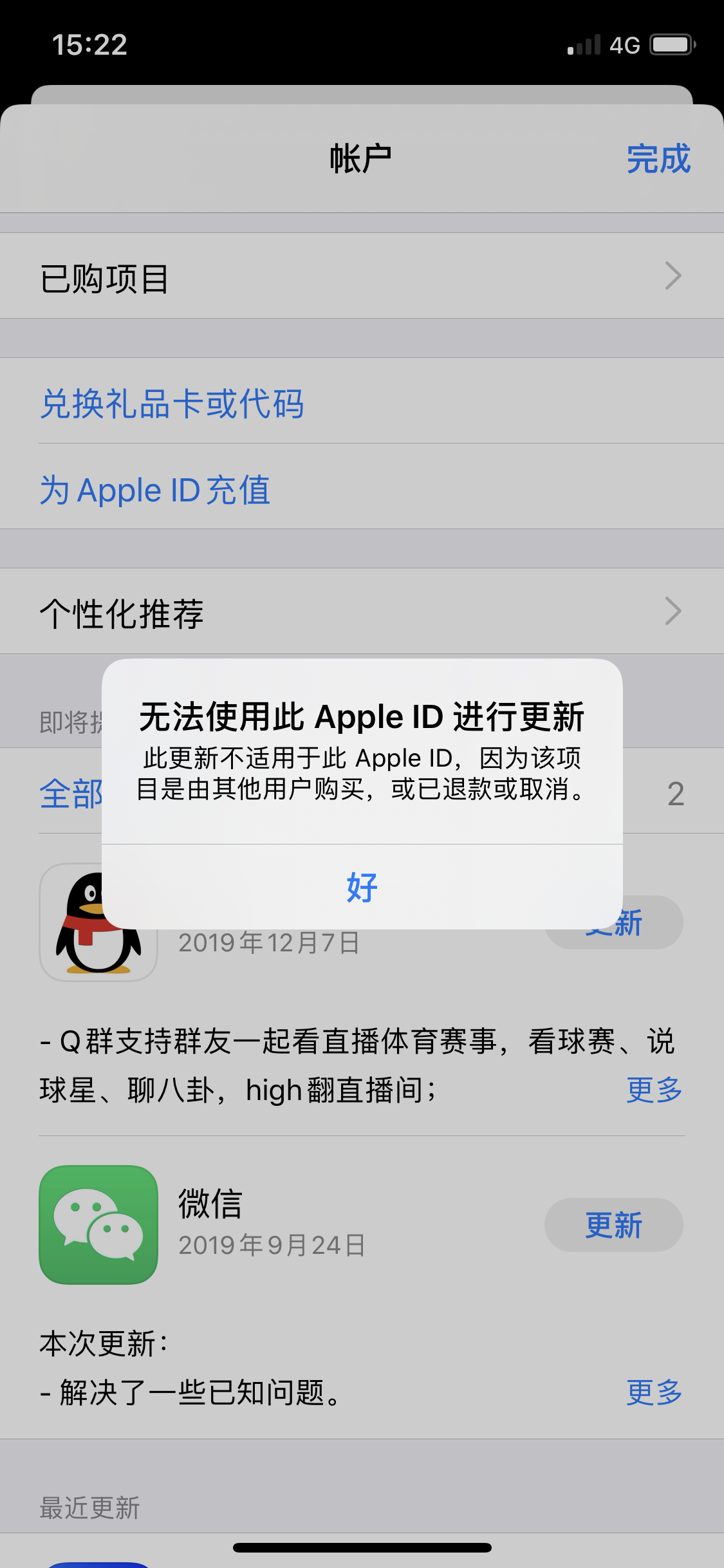Open 个性化推荐 settings

[x=360, y=611]
